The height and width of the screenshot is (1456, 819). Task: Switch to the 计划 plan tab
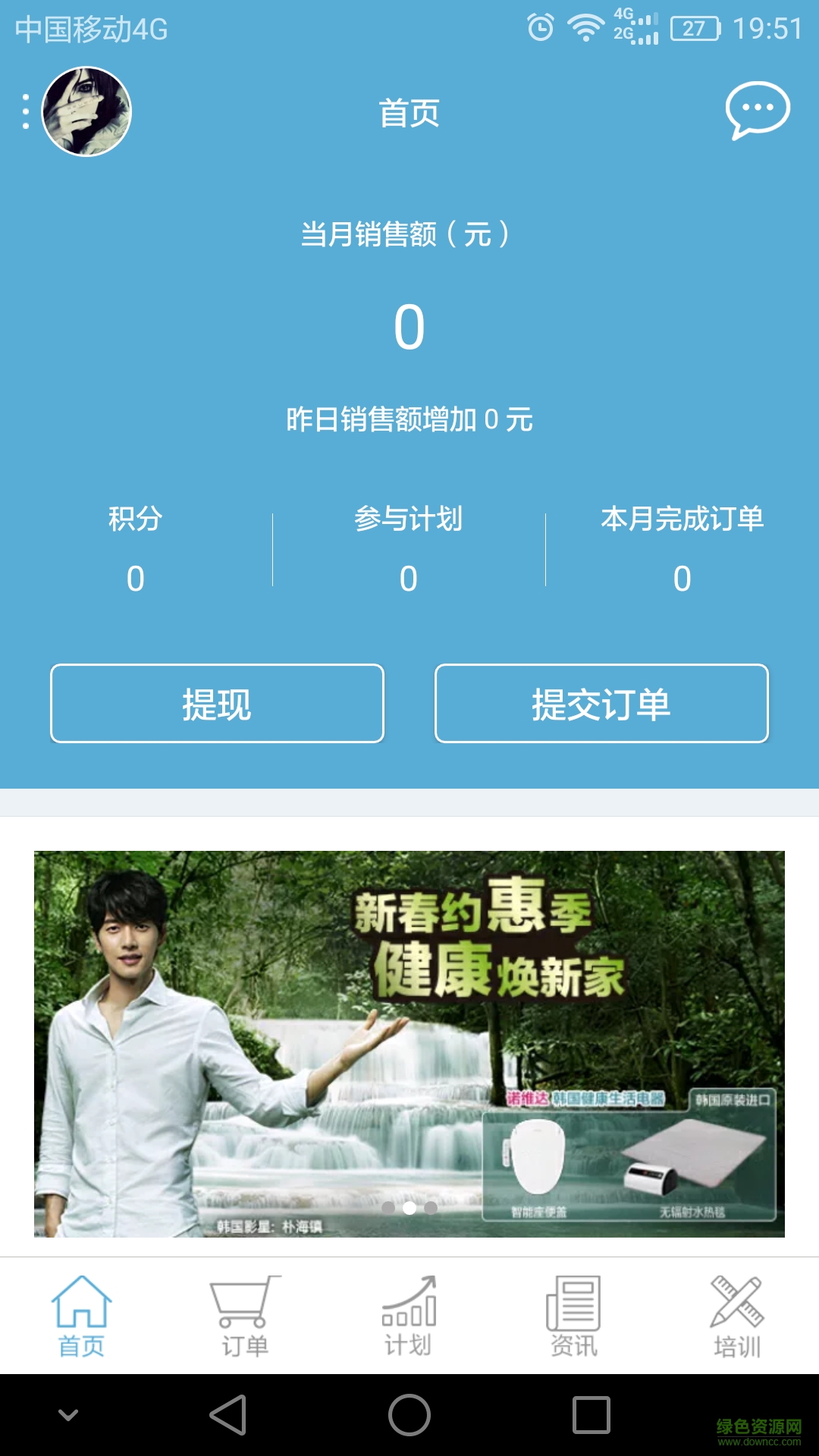click(x=409, y=1316)
